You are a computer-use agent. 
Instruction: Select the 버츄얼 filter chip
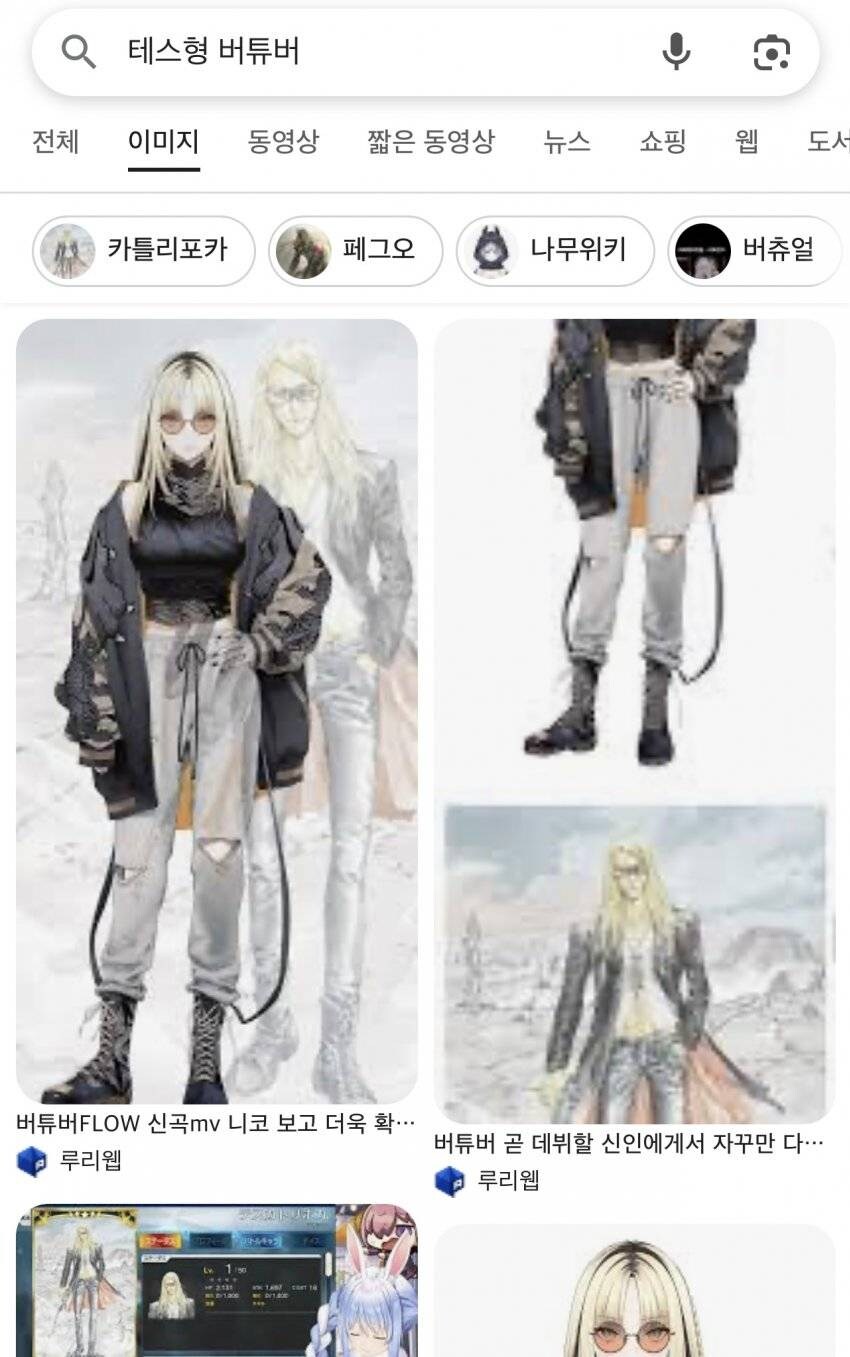pos(755,250)
